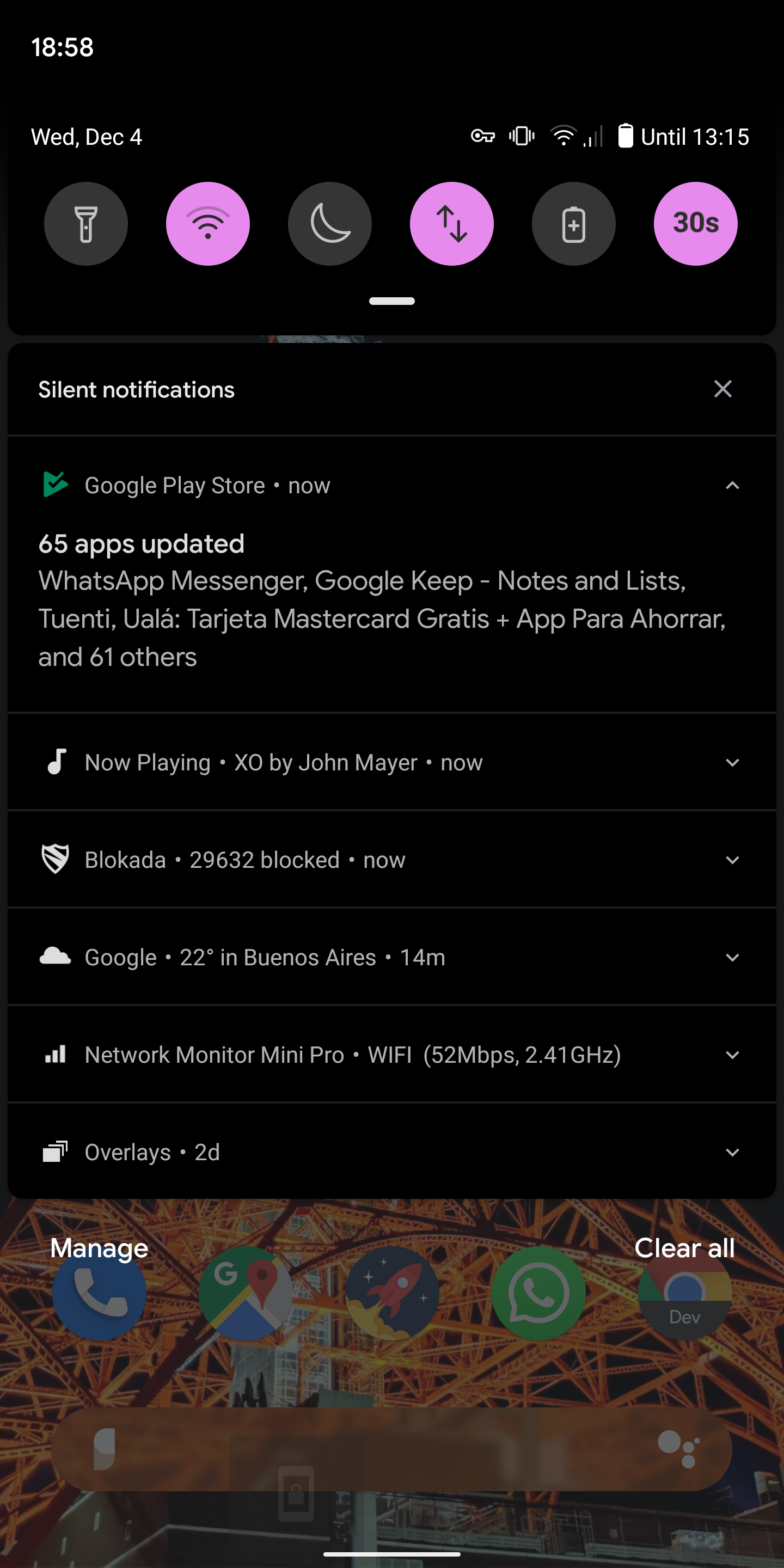Expand the Blokada blocked notification
The image size is (784, 1568).
tap(733, 860)
